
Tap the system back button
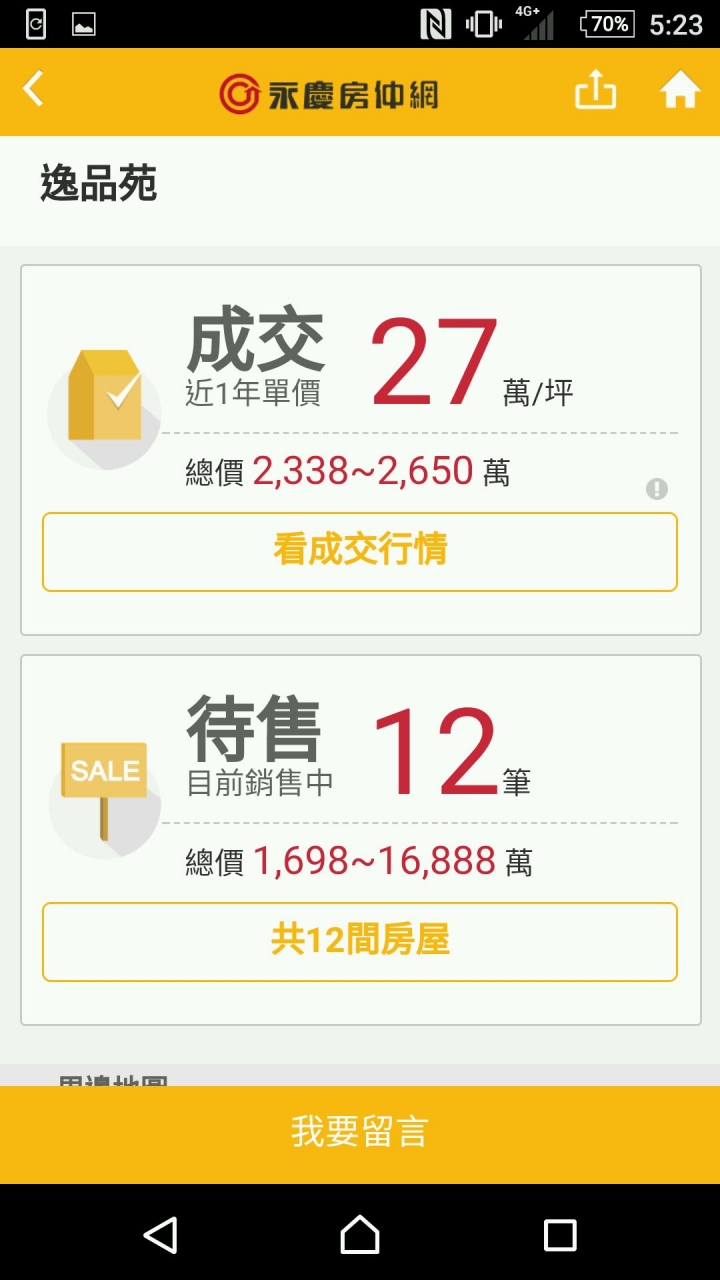coord(160,1235)
